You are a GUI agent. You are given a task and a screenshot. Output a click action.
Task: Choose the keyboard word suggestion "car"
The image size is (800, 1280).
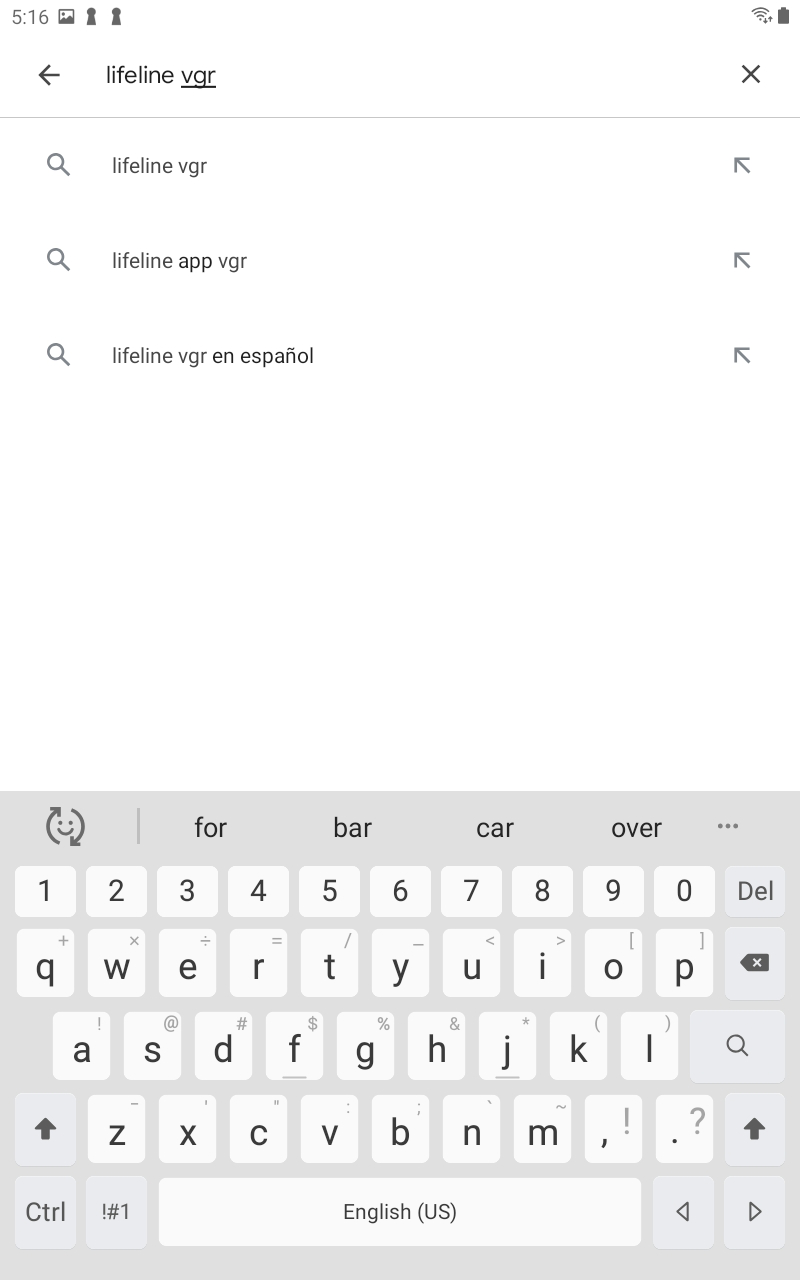point(494,827)
